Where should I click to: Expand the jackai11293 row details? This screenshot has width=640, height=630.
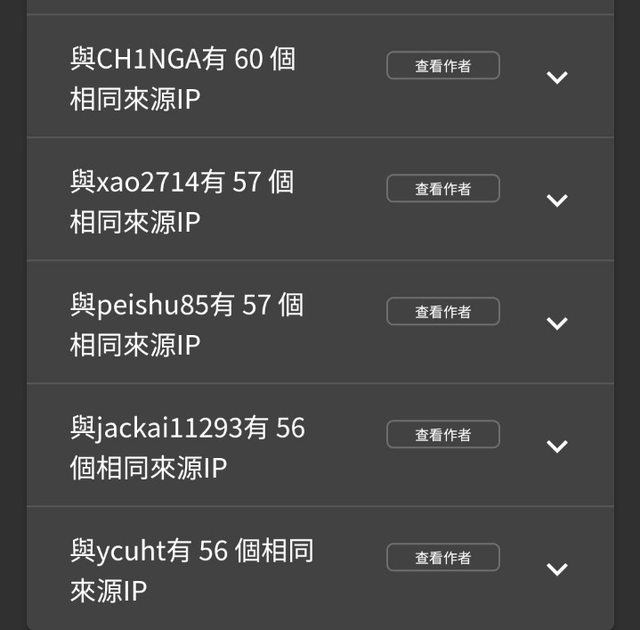click(557, 446)
